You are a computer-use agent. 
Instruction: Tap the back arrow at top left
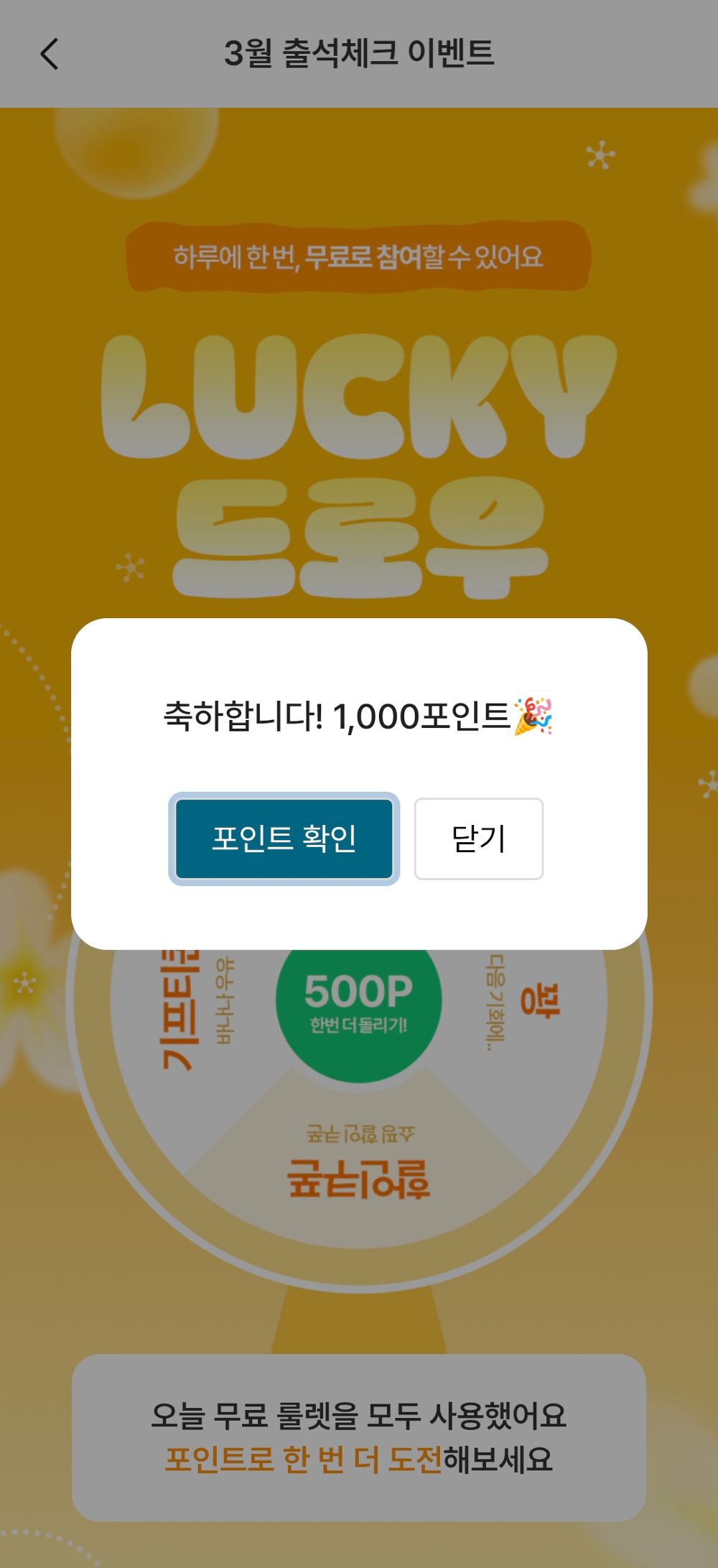pyautogui.click(x=49, y=54)
